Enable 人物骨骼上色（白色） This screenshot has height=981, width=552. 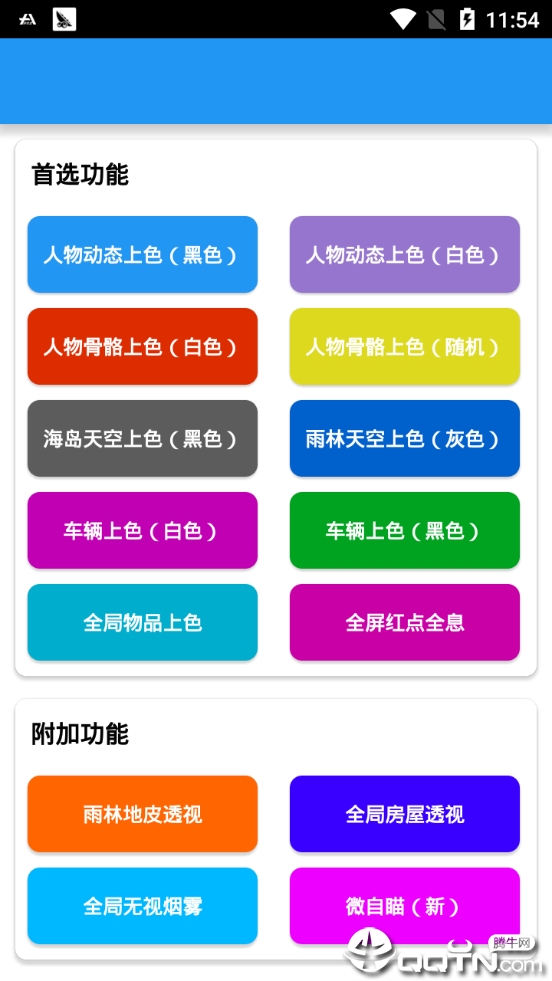(143, 347)
